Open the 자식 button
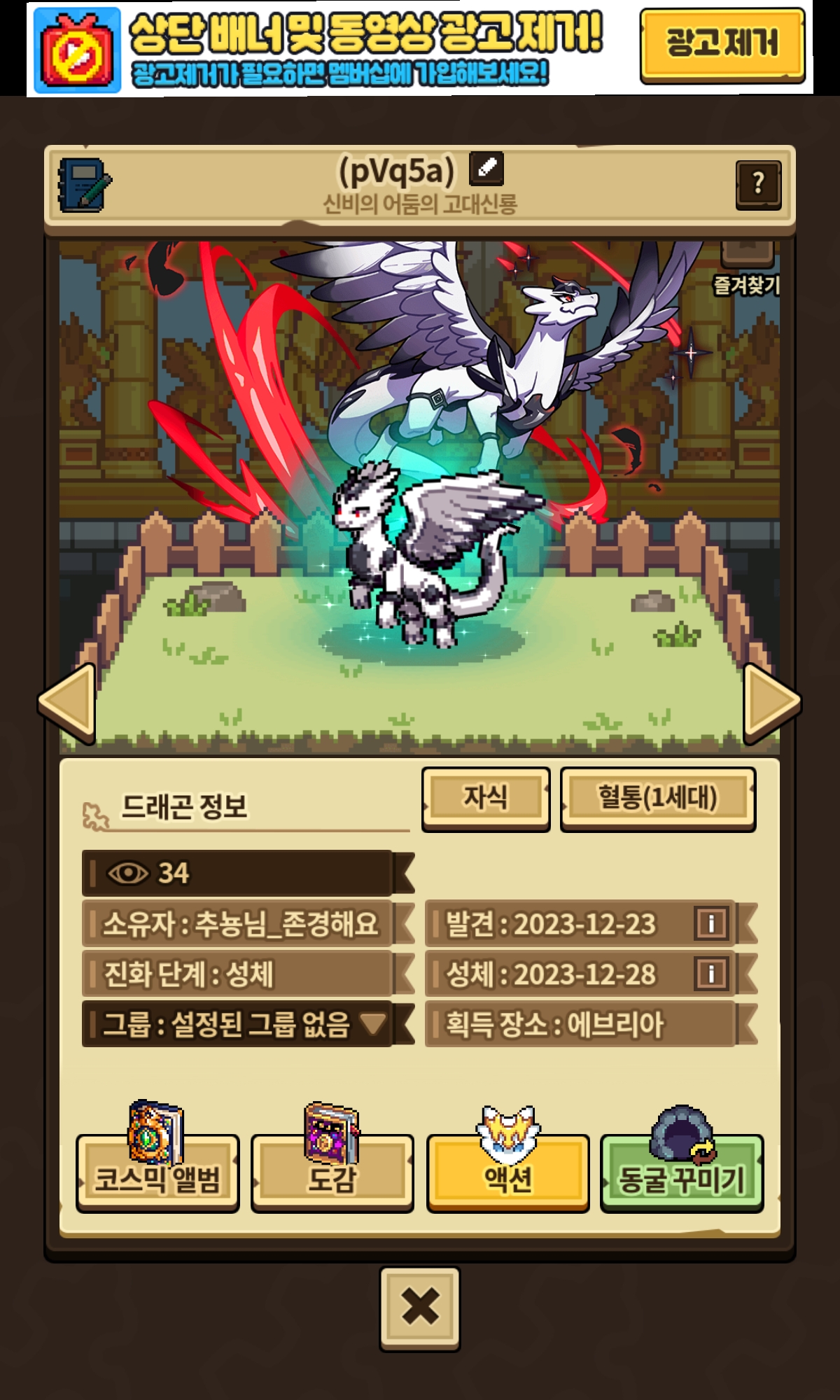 pyautogui.click(x=486, y=798)
